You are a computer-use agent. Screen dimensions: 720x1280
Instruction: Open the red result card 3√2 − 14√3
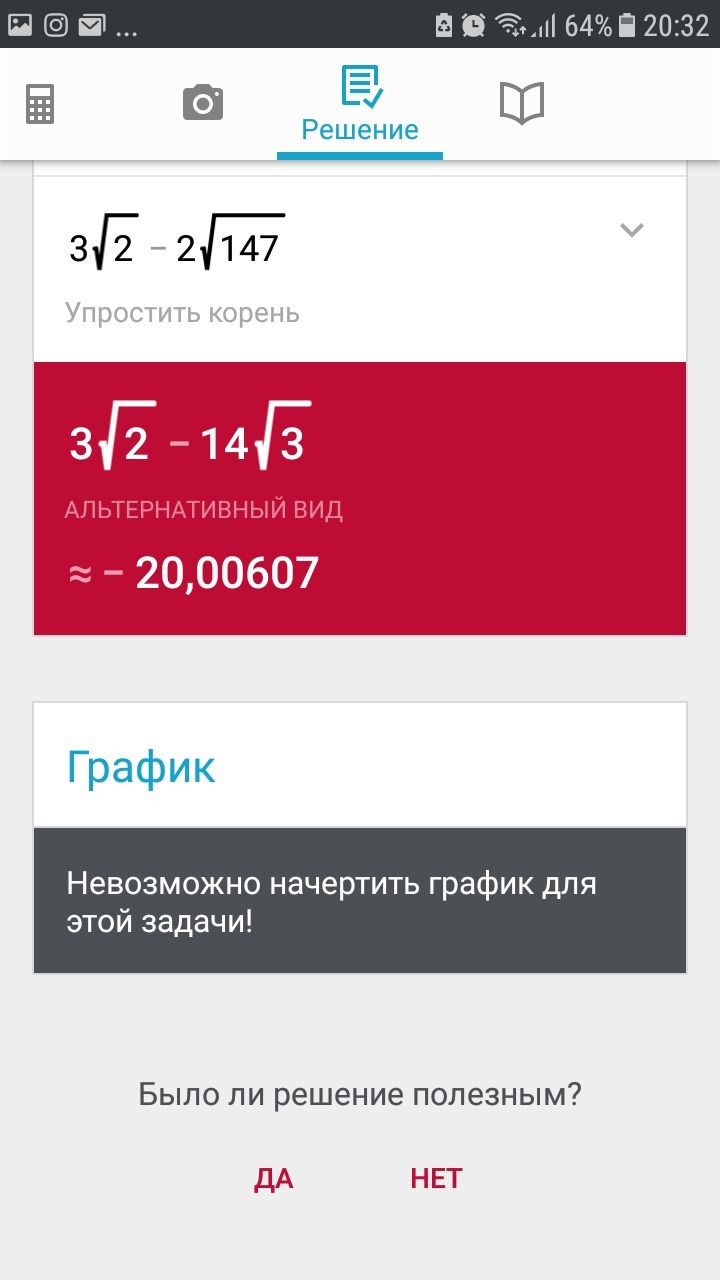360,498
